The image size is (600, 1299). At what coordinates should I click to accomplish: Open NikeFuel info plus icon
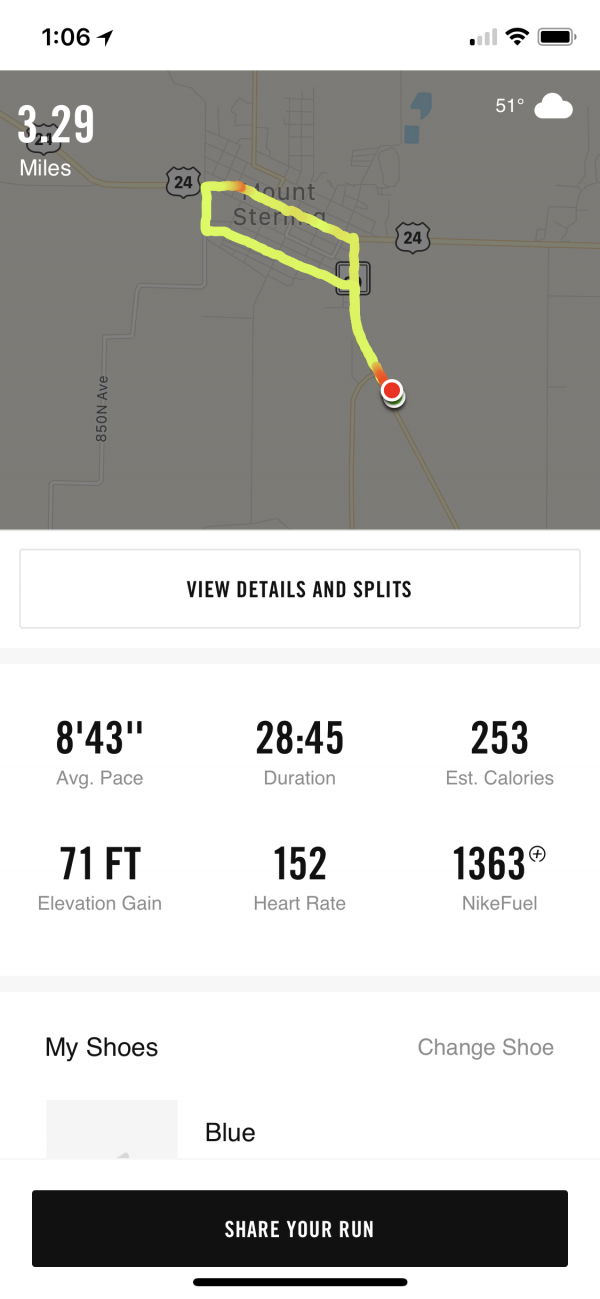538,853
